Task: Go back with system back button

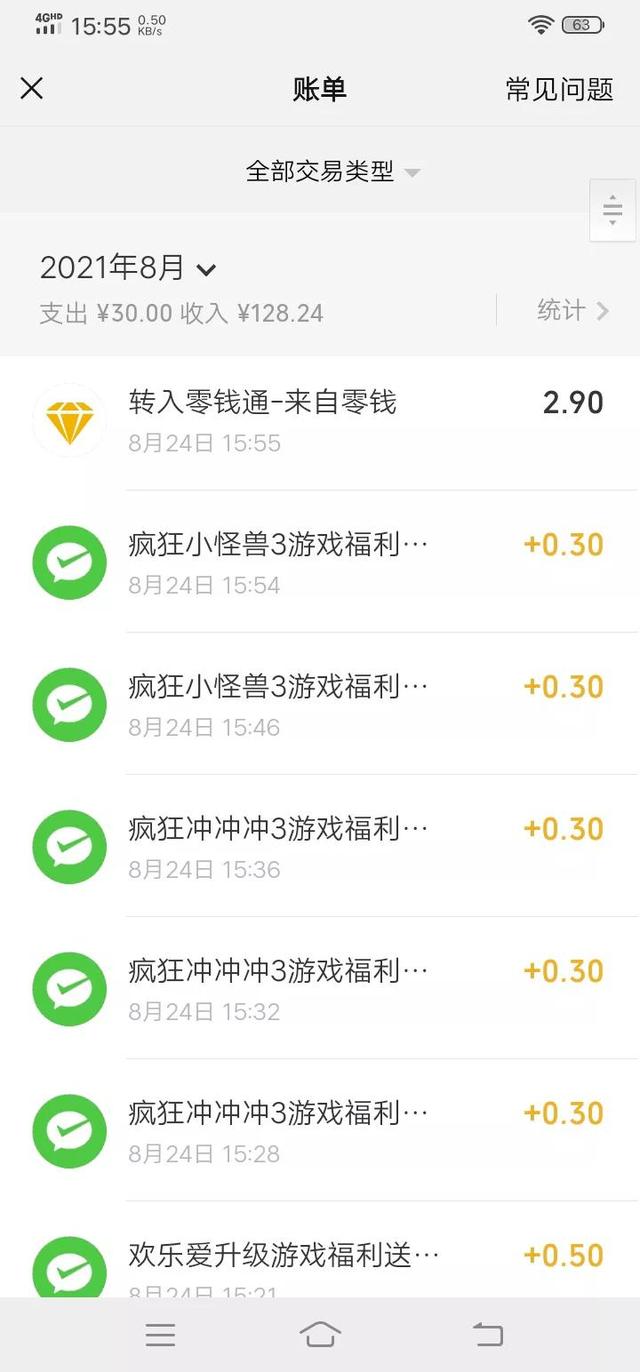Action: [488, 1334]
